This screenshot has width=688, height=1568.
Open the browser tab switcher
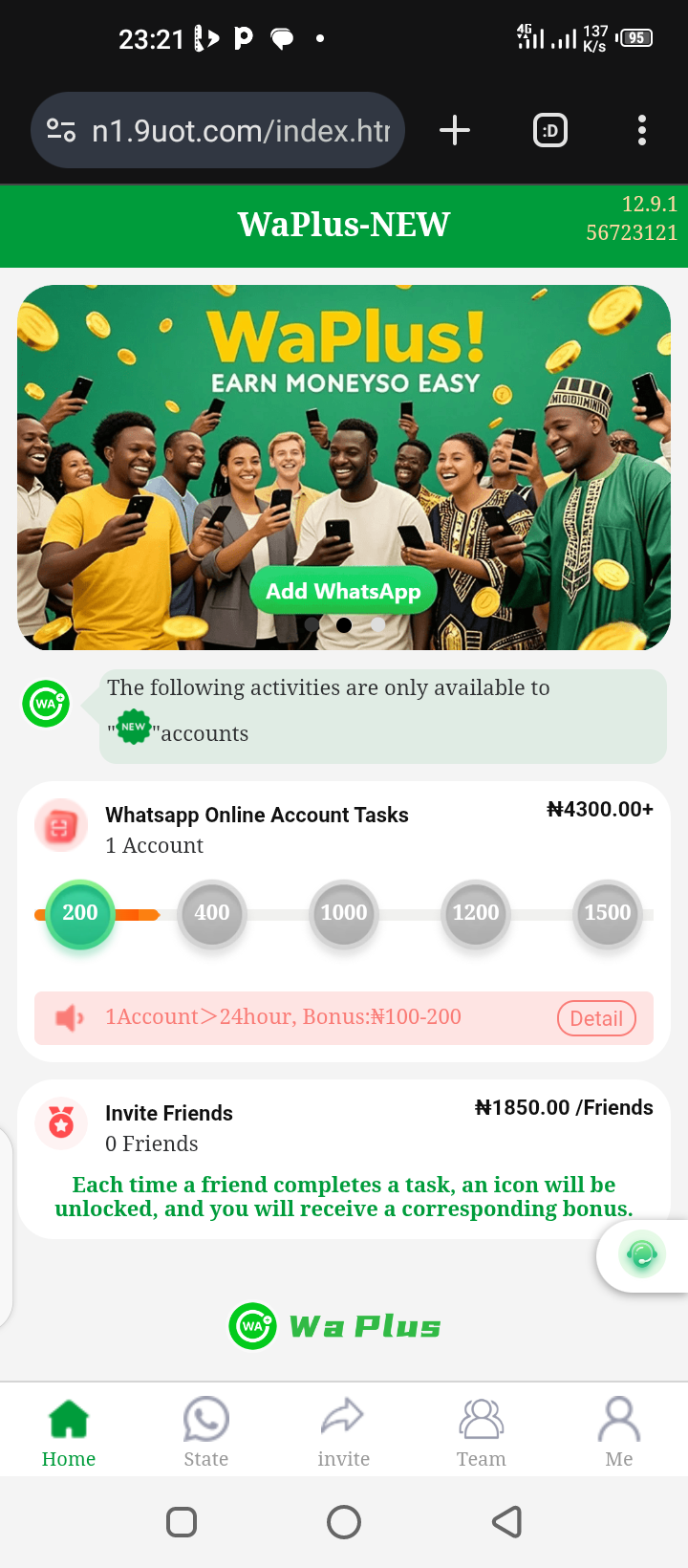549,130
